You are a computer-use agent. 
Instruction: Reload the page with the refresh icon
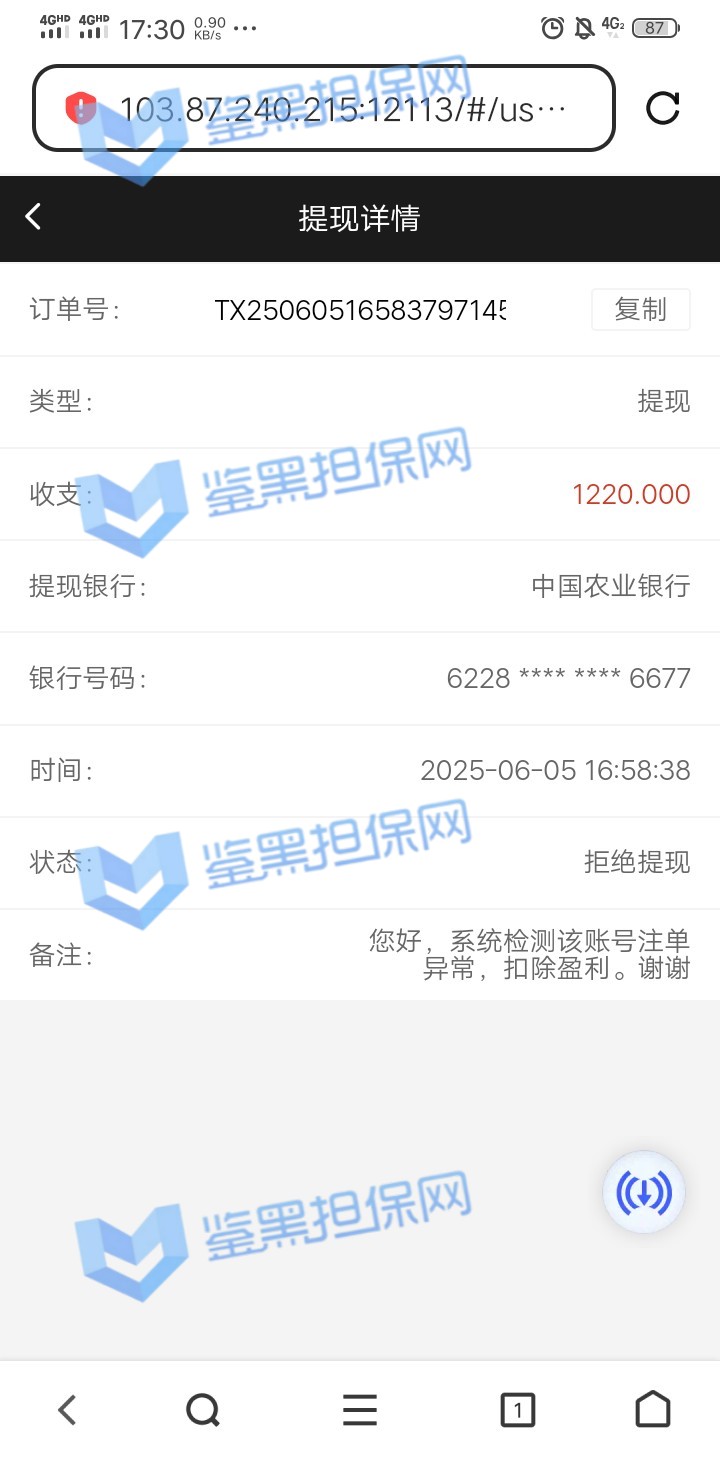pyautogui.click(x=663, y=108)
